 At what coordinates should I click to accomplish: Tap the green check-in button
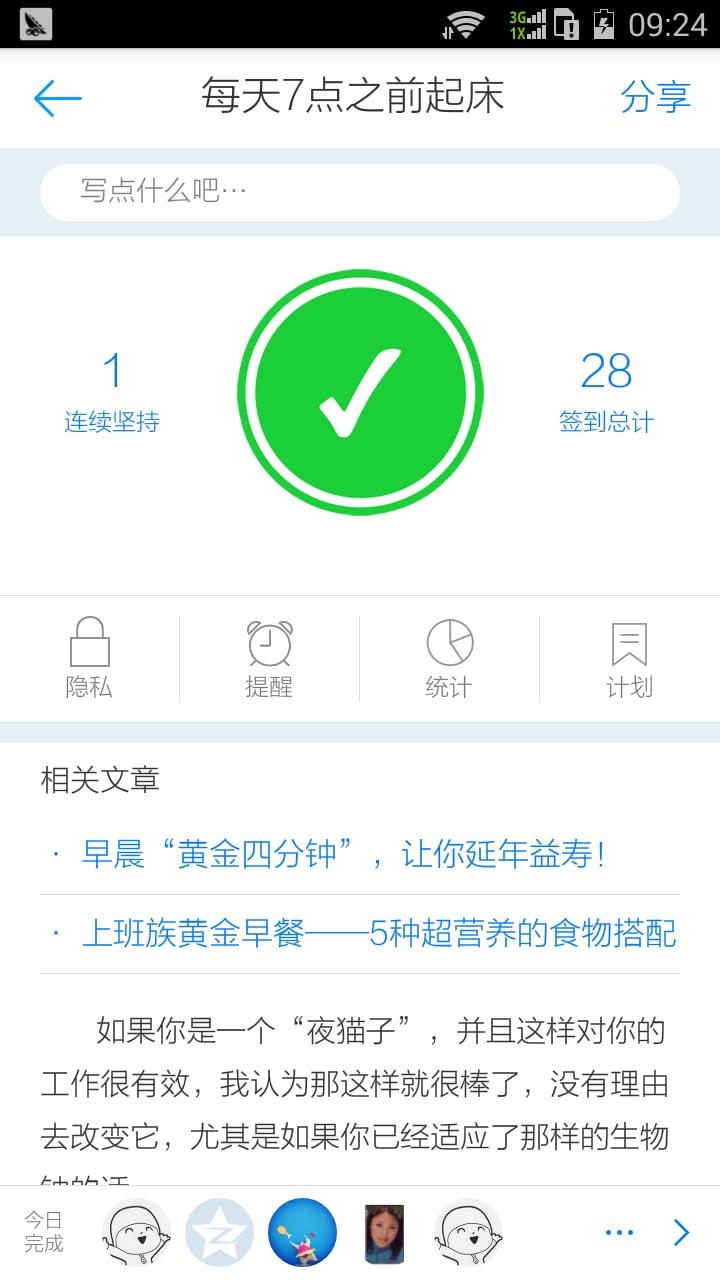click(x=360, y=393)
